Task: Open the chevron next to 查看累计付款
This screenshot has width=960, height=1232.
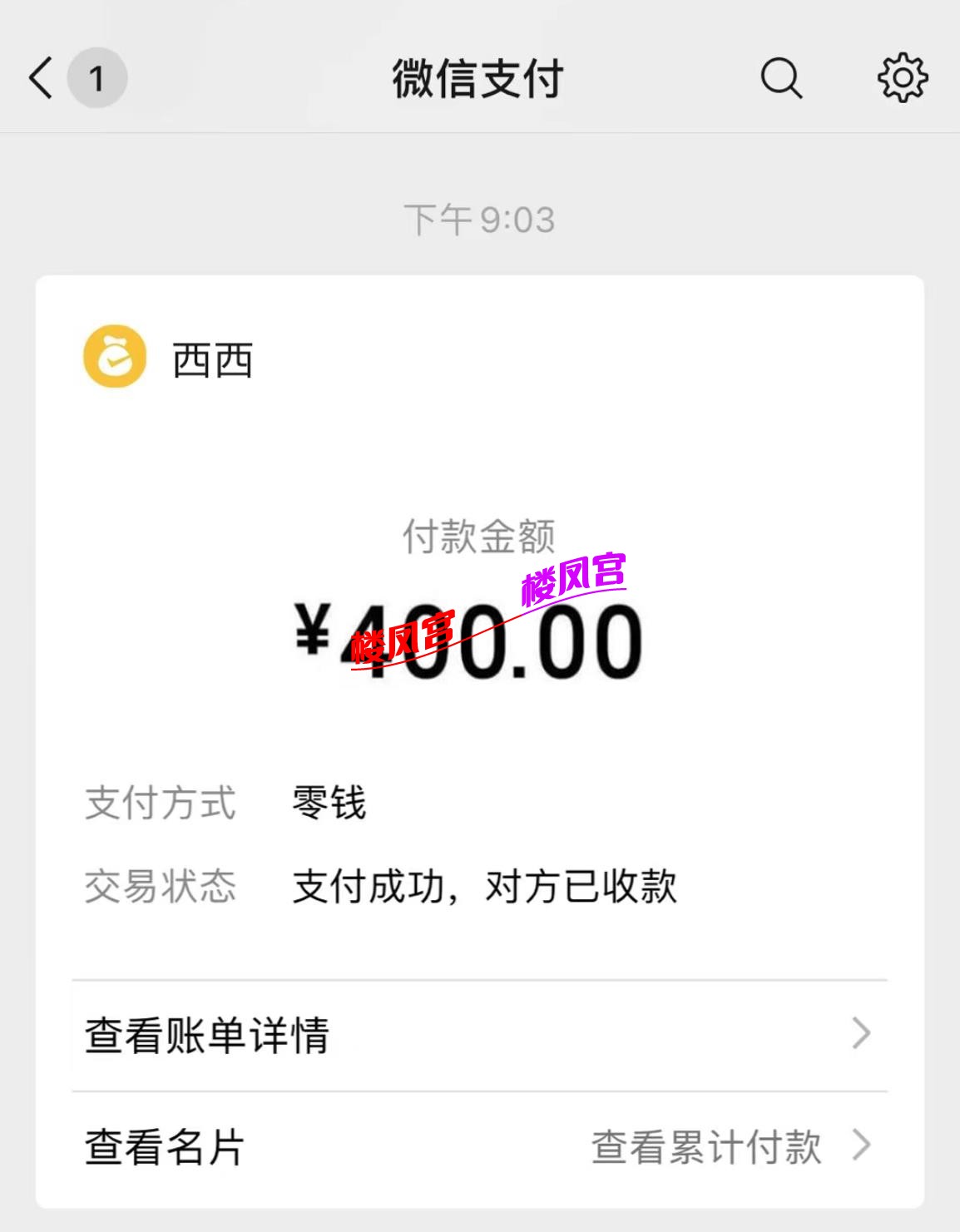Action: coord(863,1146)
